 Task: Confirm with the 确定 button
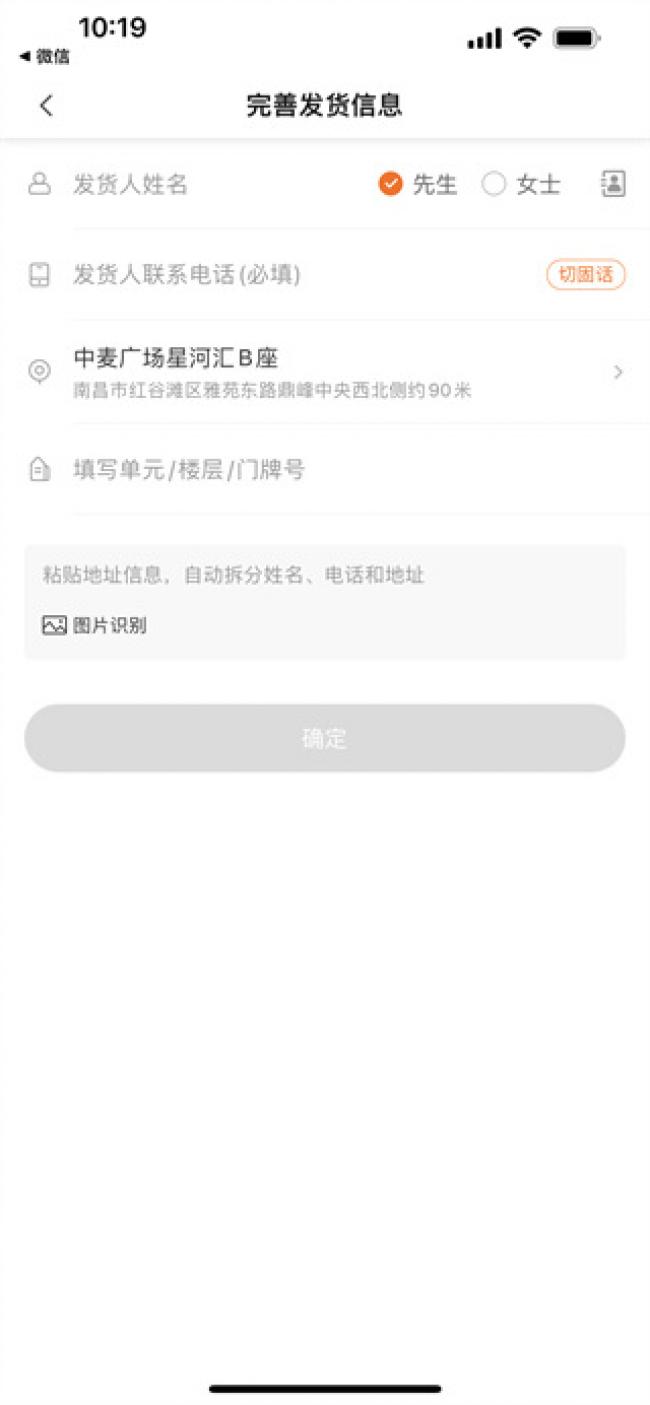click(x=325, y=738)
